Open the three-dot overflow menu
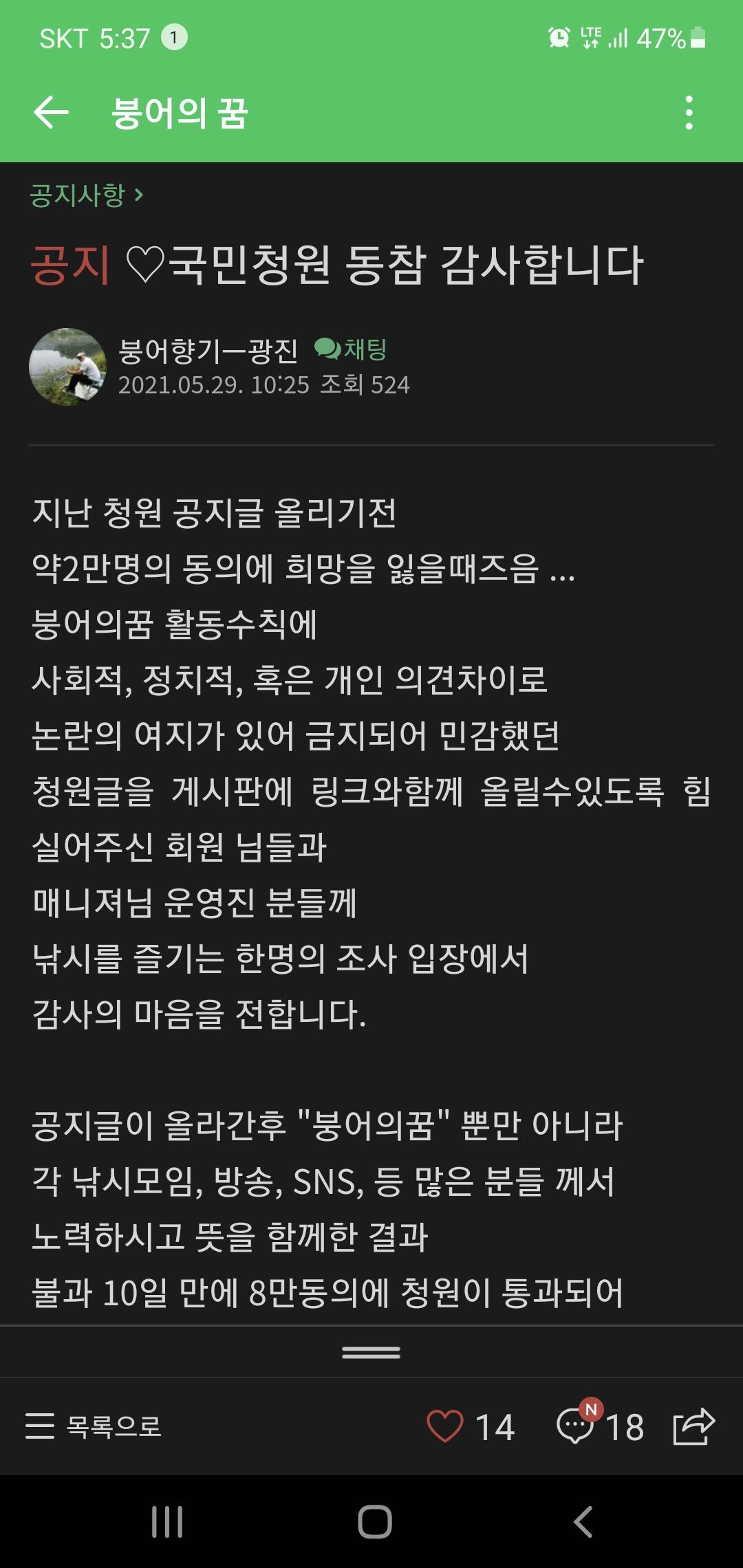The width and height of the screenshot is (743, 1568). (689, 113)
